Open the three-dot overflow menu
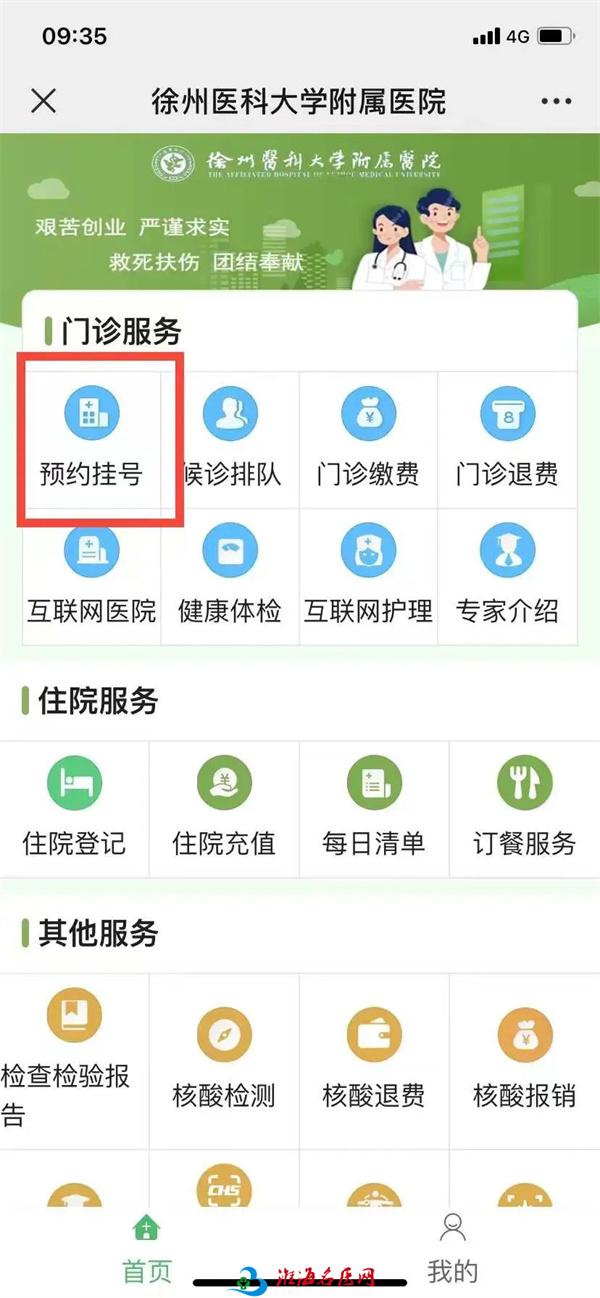The image size is (600, 1298). tap(556, 101)
